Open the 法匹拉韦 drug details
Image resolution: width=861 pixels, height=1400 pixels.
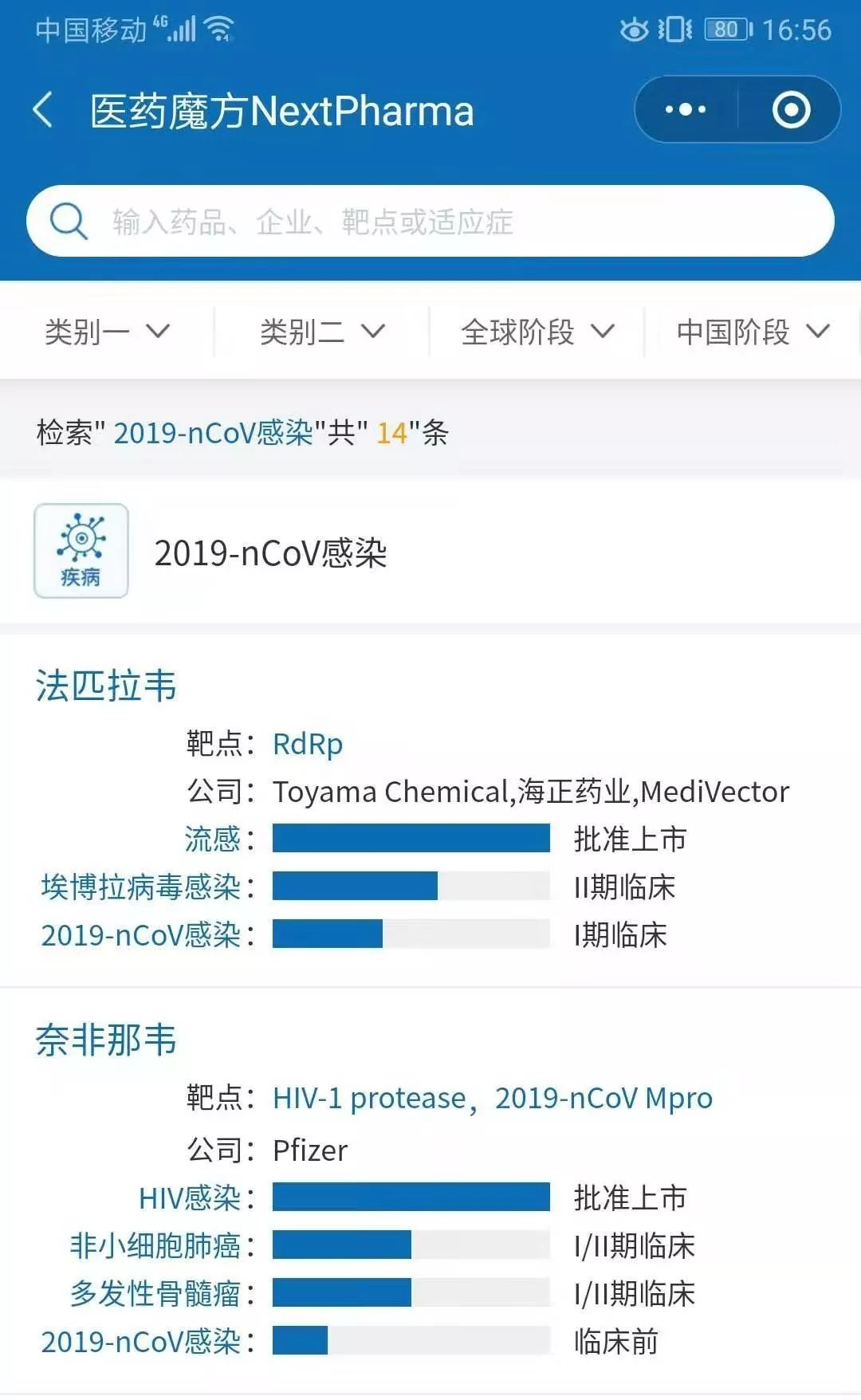coord(105,686)
